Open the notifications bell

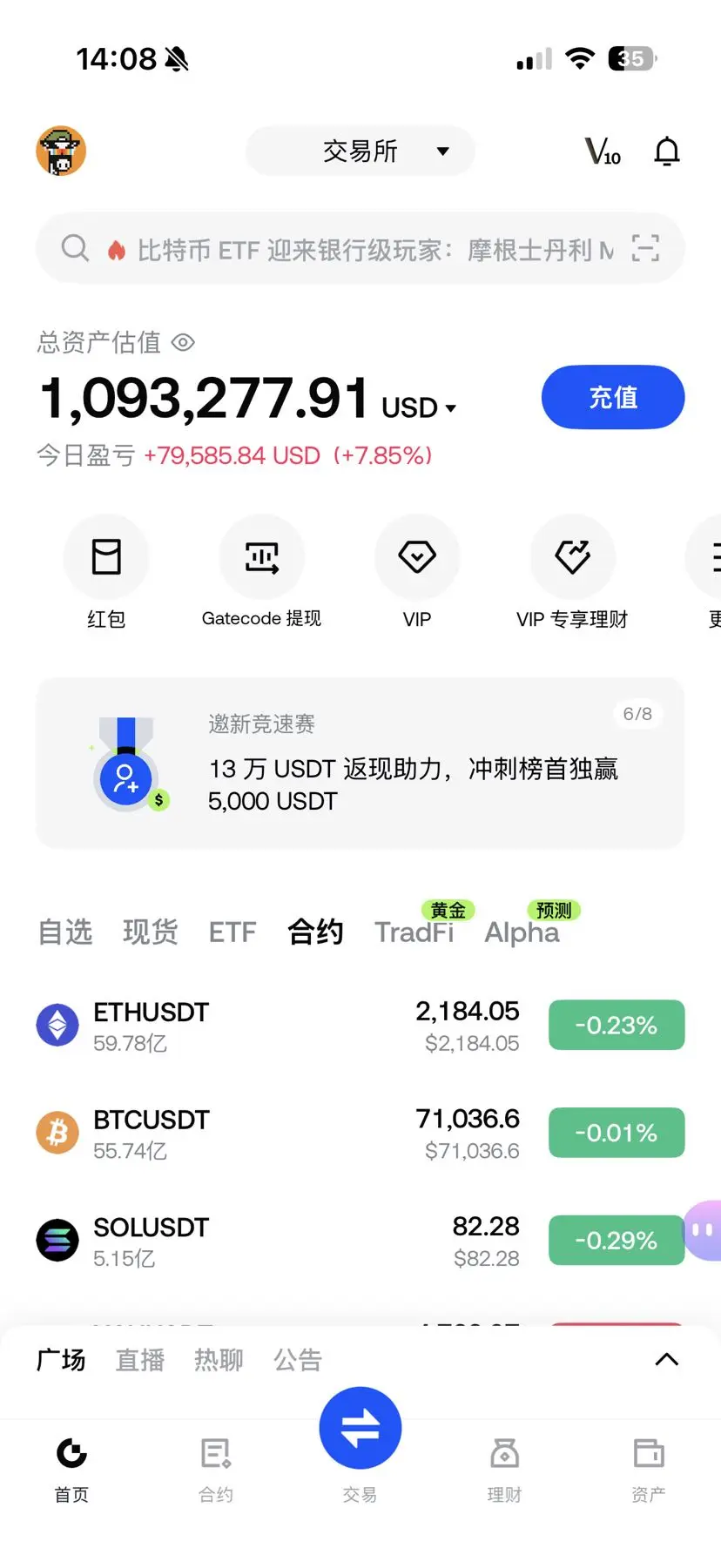(x=667, y=151)
